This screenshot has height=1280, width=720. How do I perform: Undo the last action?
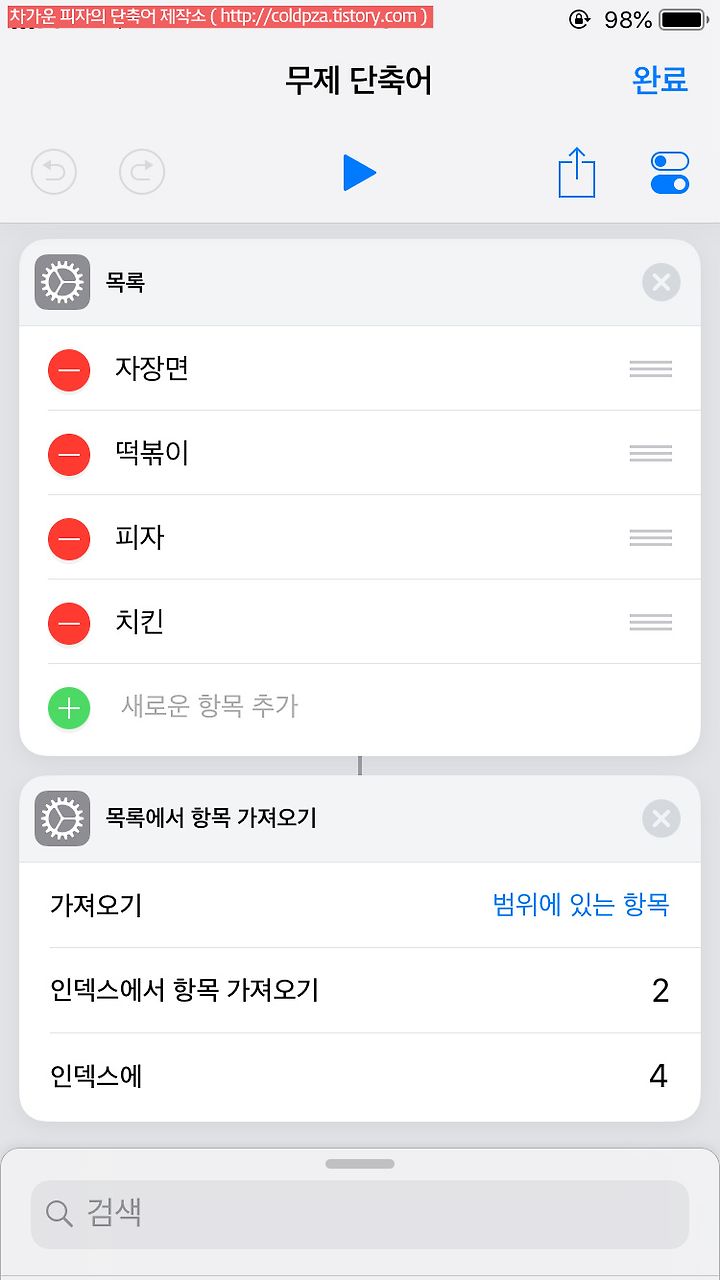click(54, 172)
